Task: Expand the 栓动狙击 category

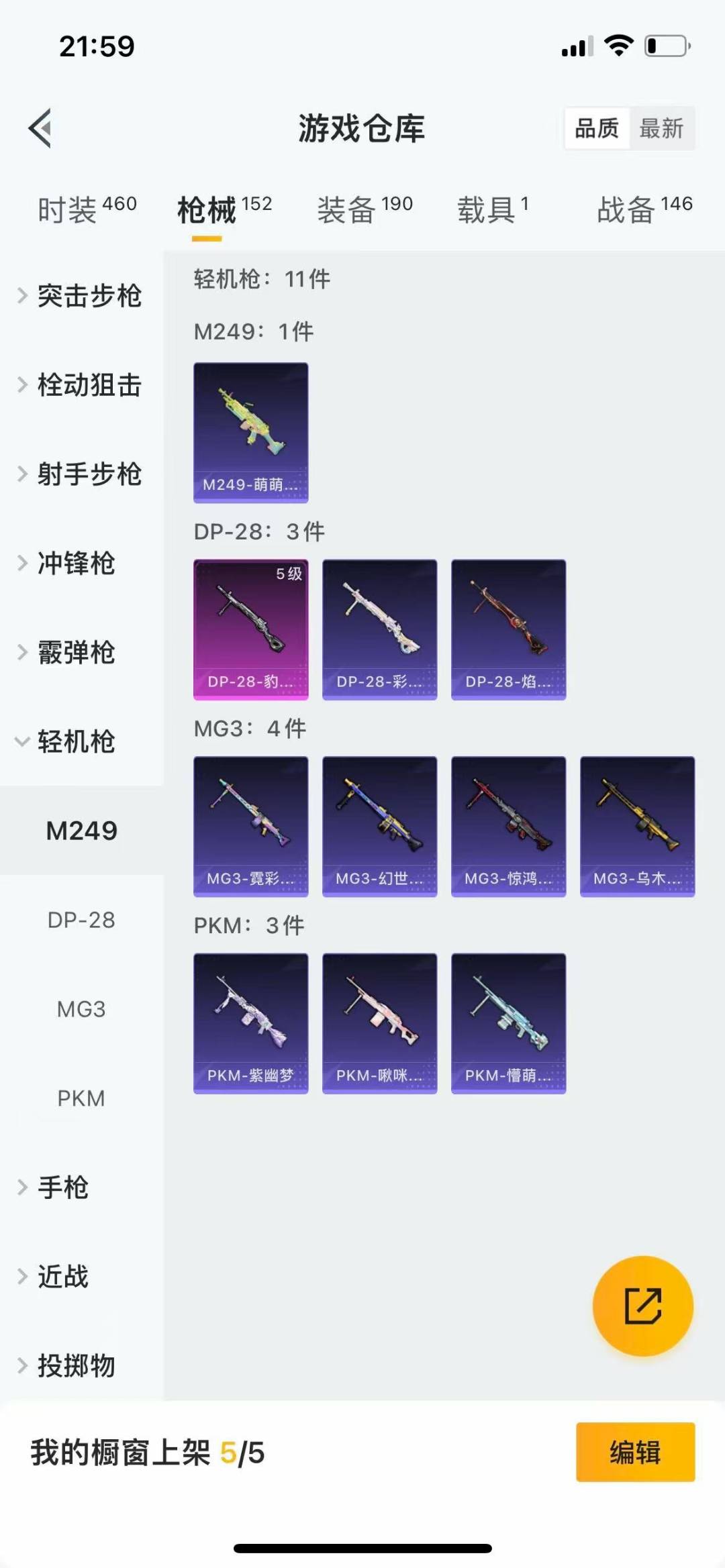Action: (x=81, y=384)
